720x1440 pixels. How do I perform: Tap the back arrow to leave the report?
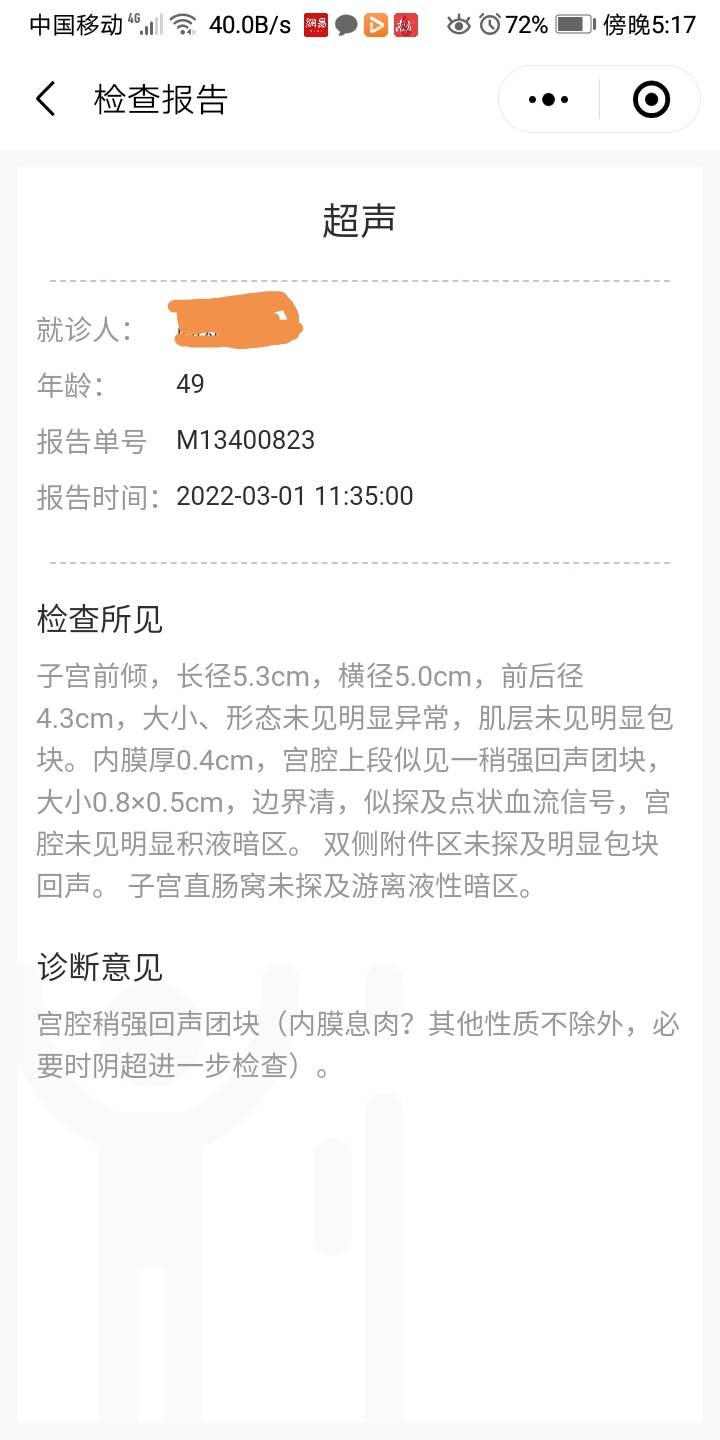coord(44,99)
